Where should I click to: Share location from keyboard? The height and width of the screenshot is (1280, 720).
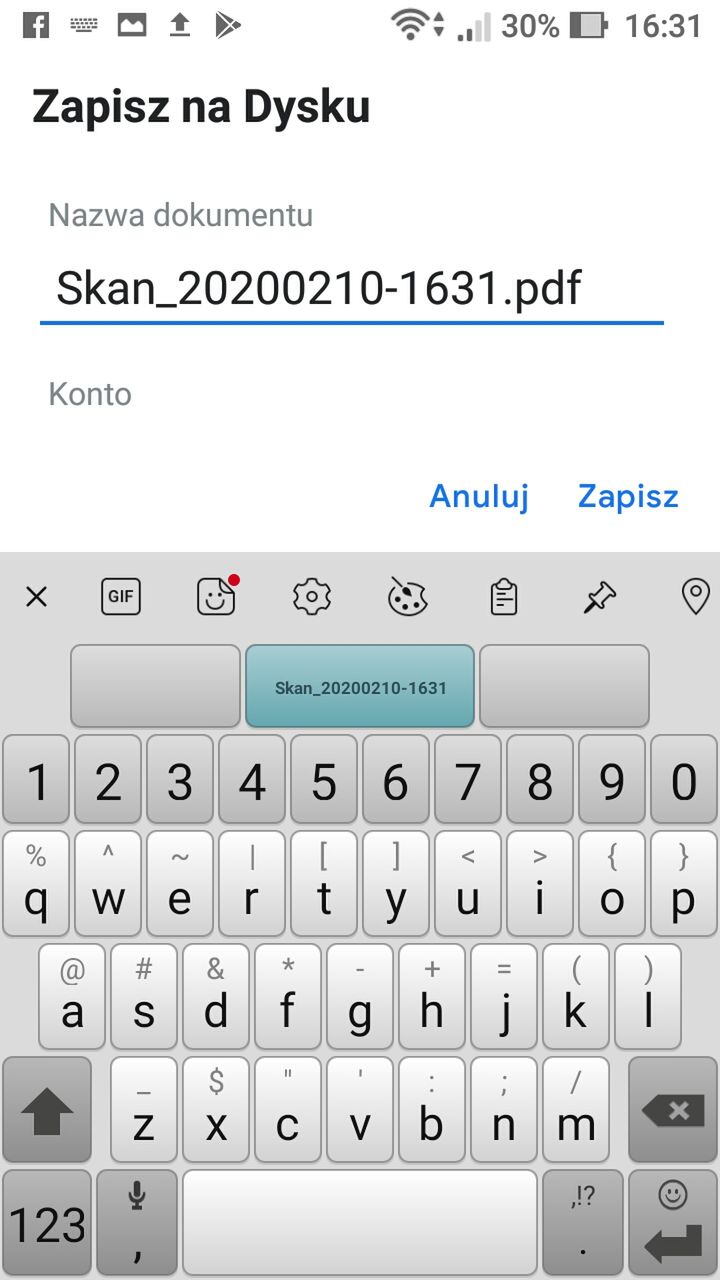point(694,598)
